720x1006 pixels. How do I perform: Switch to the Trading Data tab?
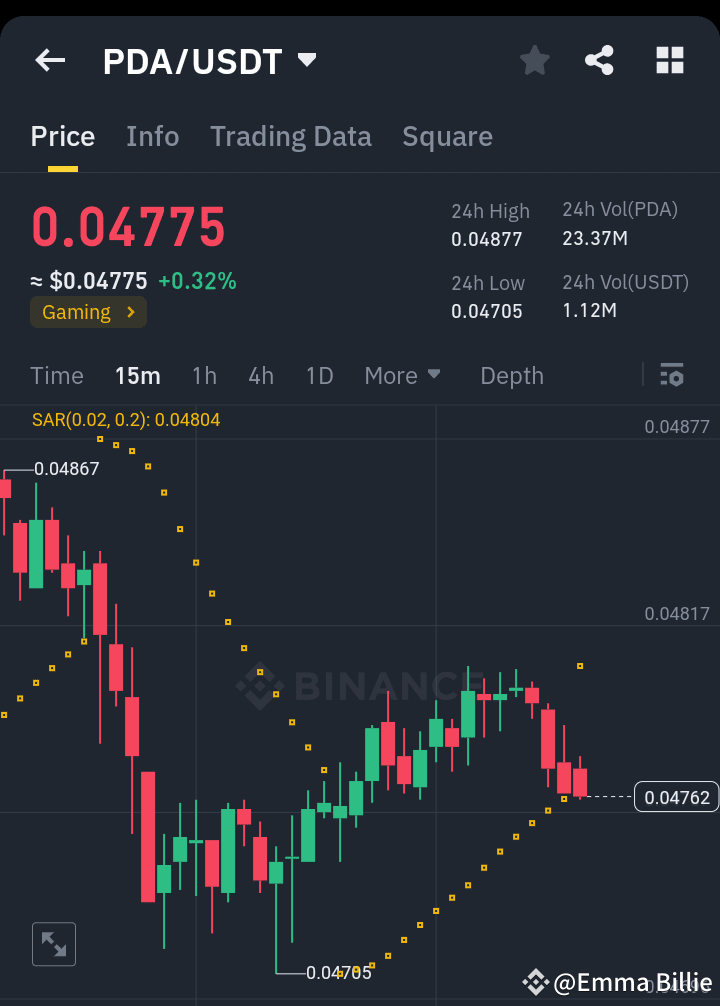[x=291, y=136]
